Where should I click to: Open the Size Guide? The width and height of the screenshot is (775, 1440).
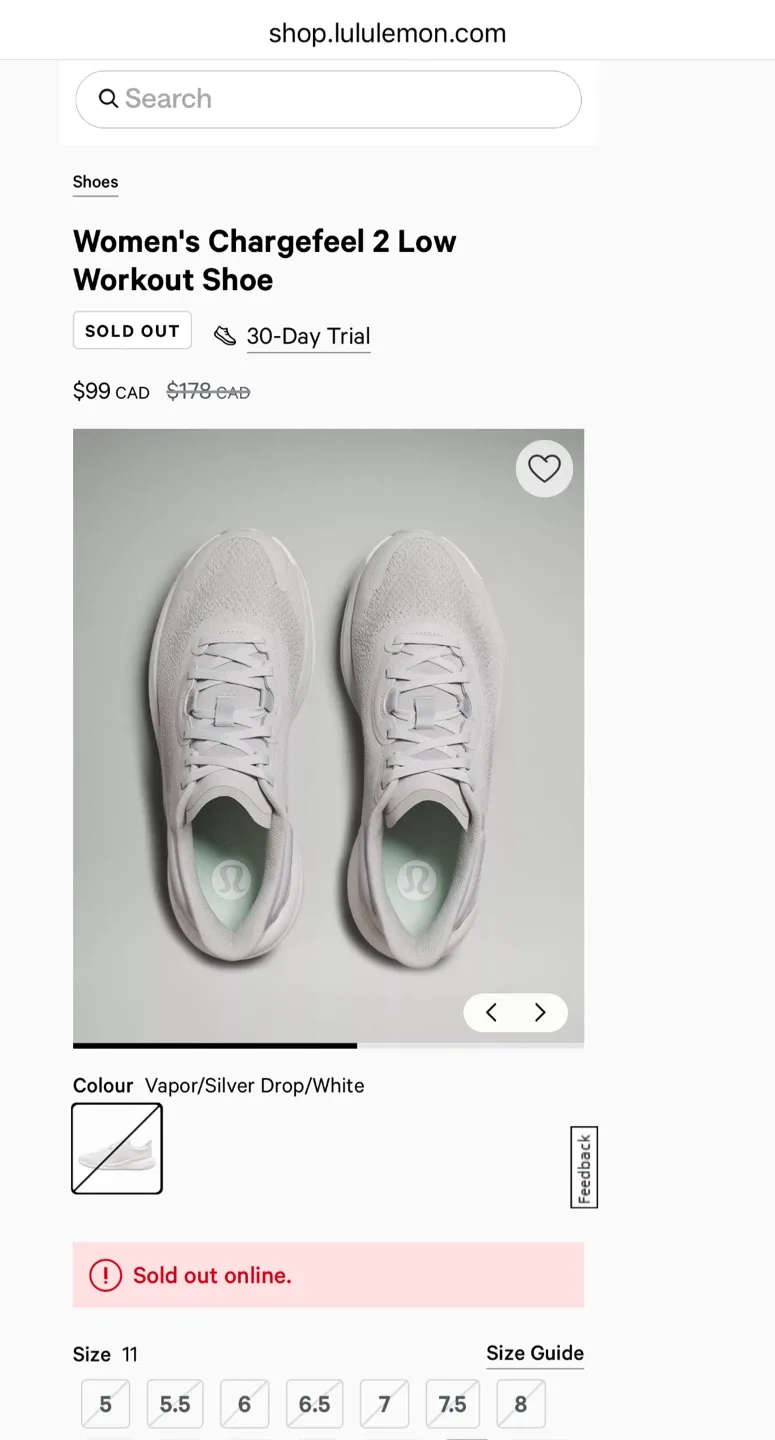tap(535, 1353)
